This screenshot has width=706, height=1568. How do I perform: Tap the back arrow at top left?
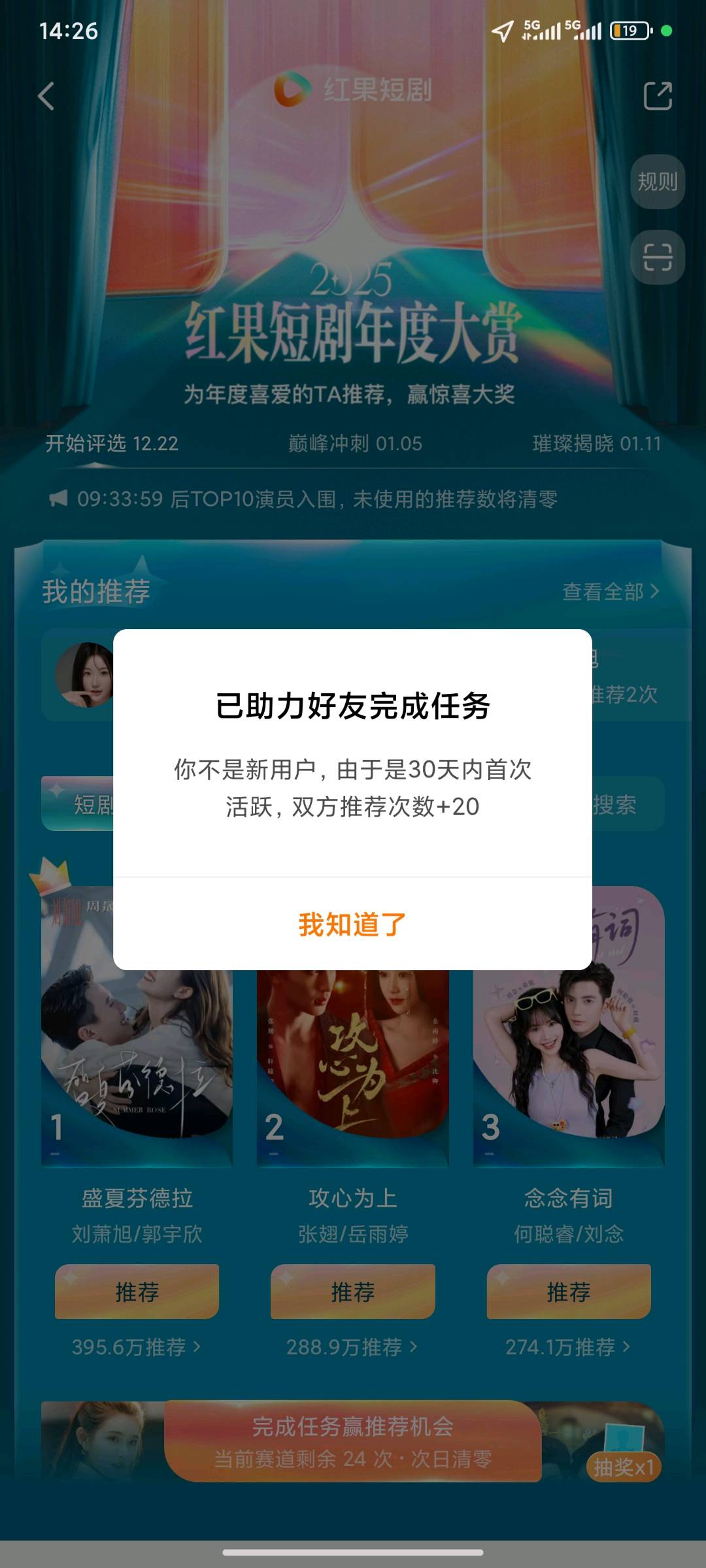click(44, 95)
